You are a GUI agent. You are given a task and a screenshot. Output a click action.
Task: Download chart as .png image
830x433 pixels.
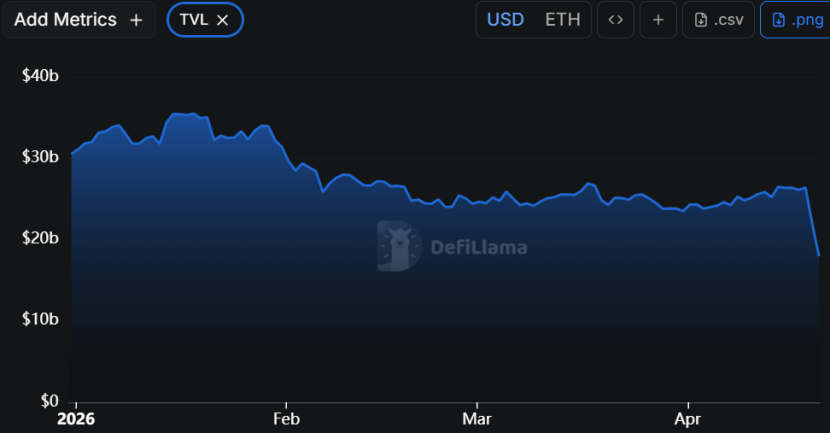(x=793, y=20)
